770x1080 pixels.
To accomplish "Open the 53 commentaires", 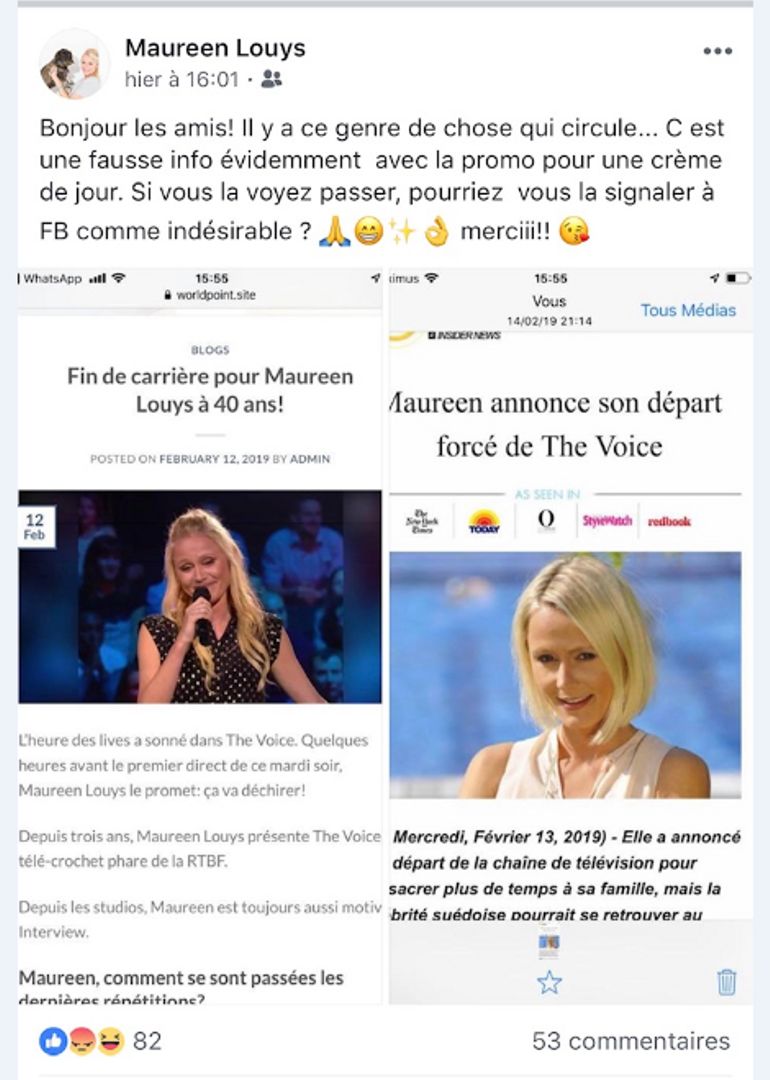I will [630, 1041].
